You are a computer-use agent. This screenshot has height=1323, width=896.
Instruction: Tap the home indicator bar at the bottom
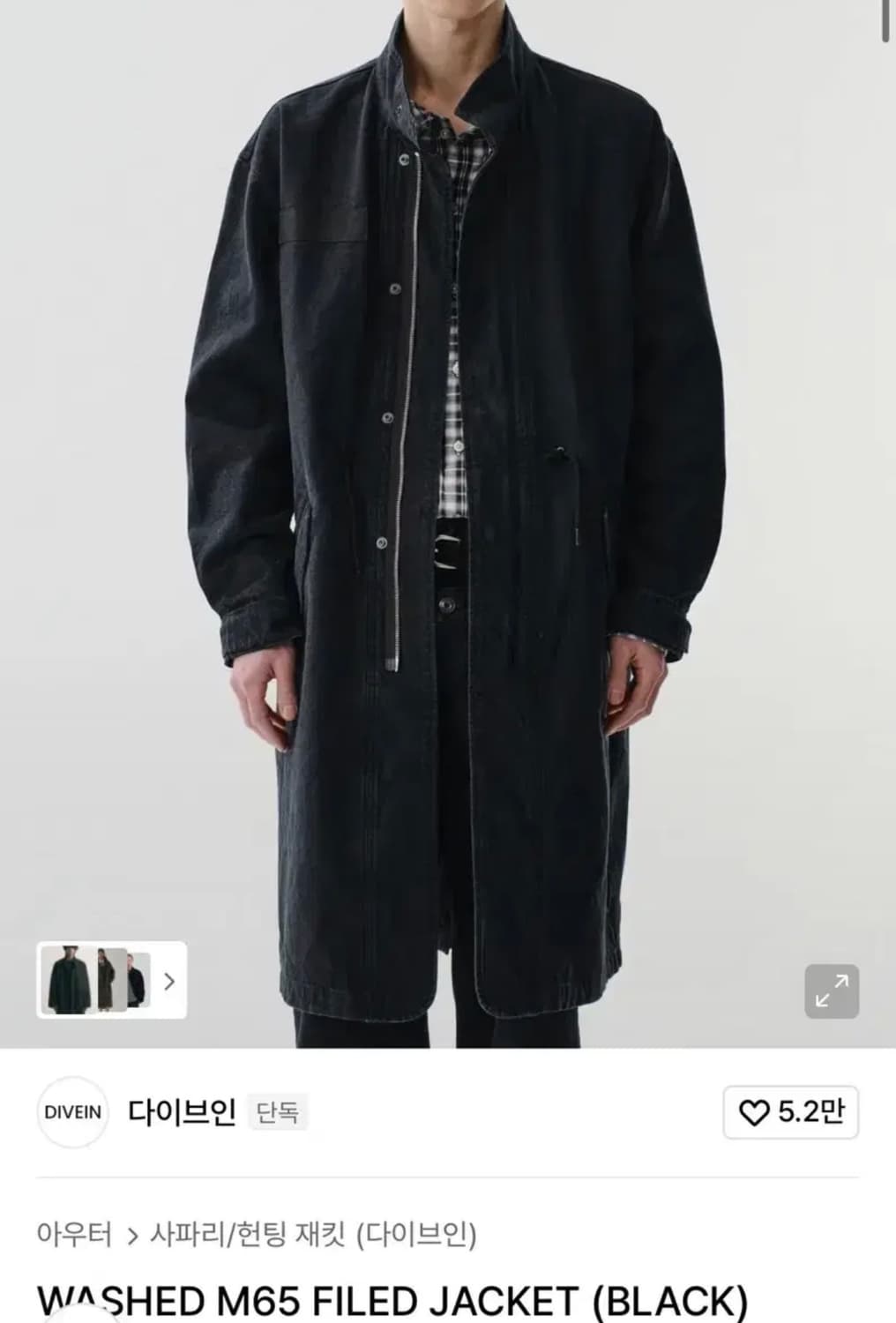(x=448, y=1319)
